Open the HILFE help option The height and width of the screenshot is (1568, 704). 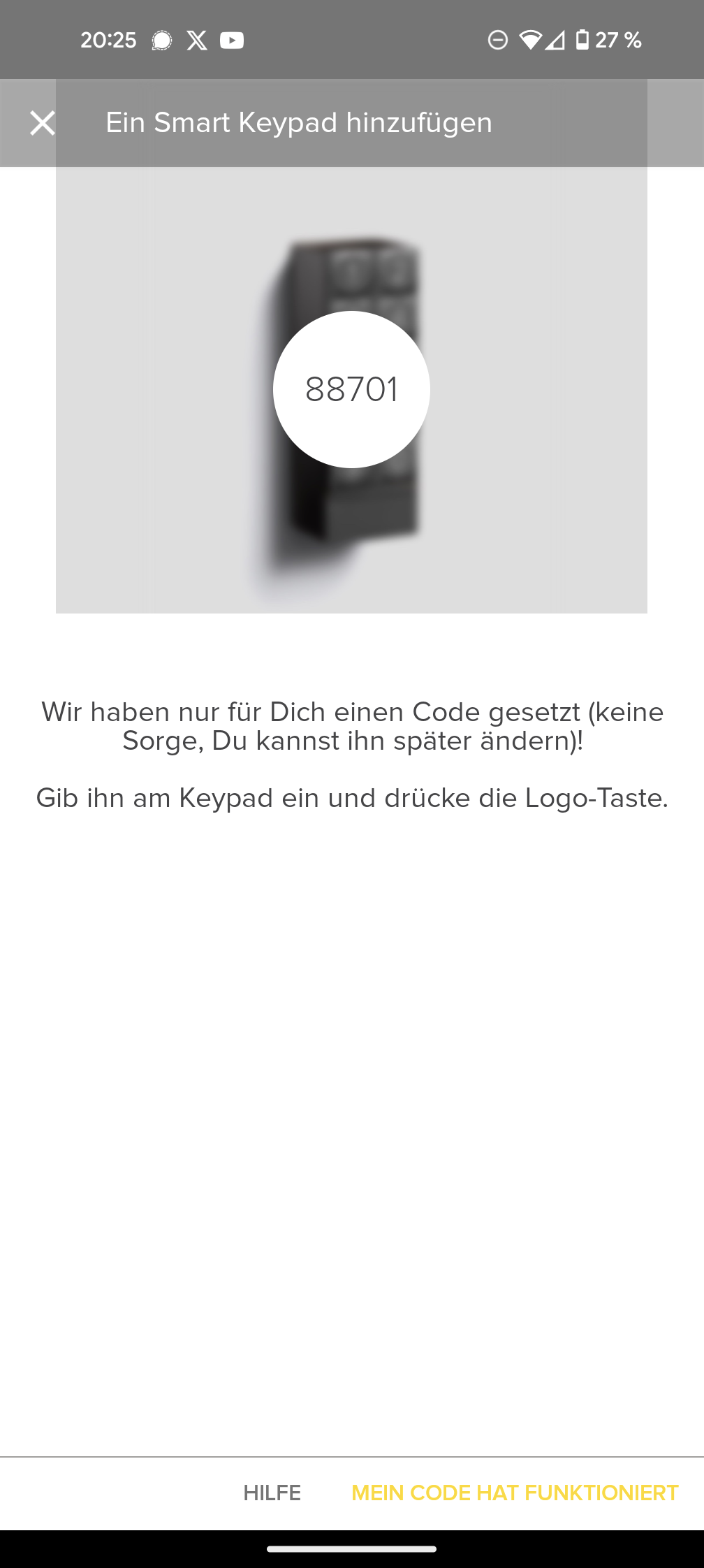coord(272,1493)
